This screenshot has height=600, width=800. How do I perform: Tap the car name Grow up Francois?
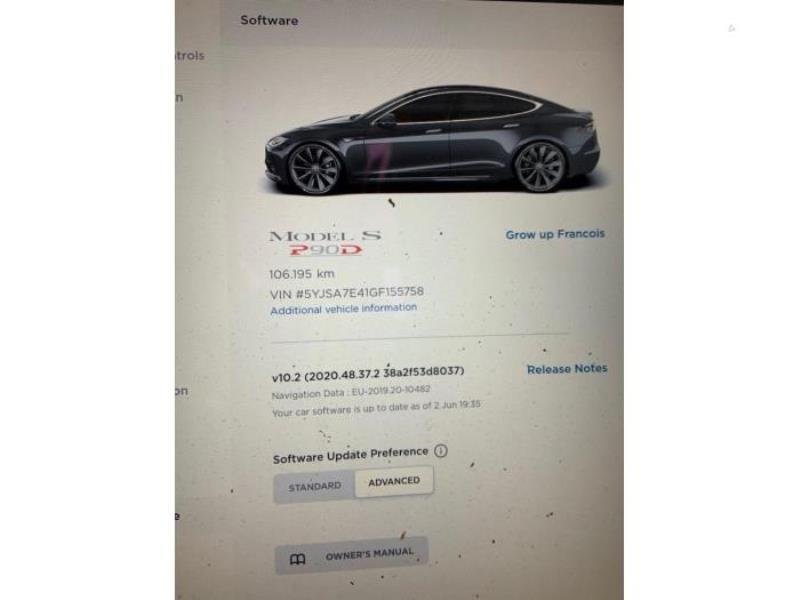pyautogui.click(x=554, y=235)
